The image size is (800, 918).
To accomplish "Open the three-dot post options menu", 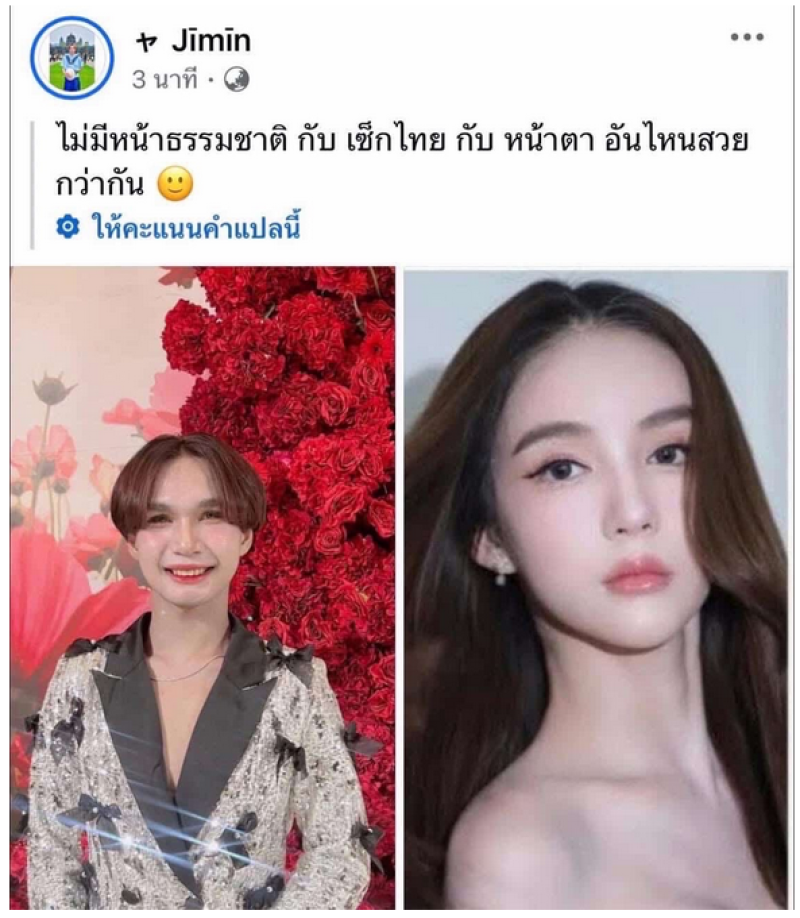I will [x=746, y=38].
